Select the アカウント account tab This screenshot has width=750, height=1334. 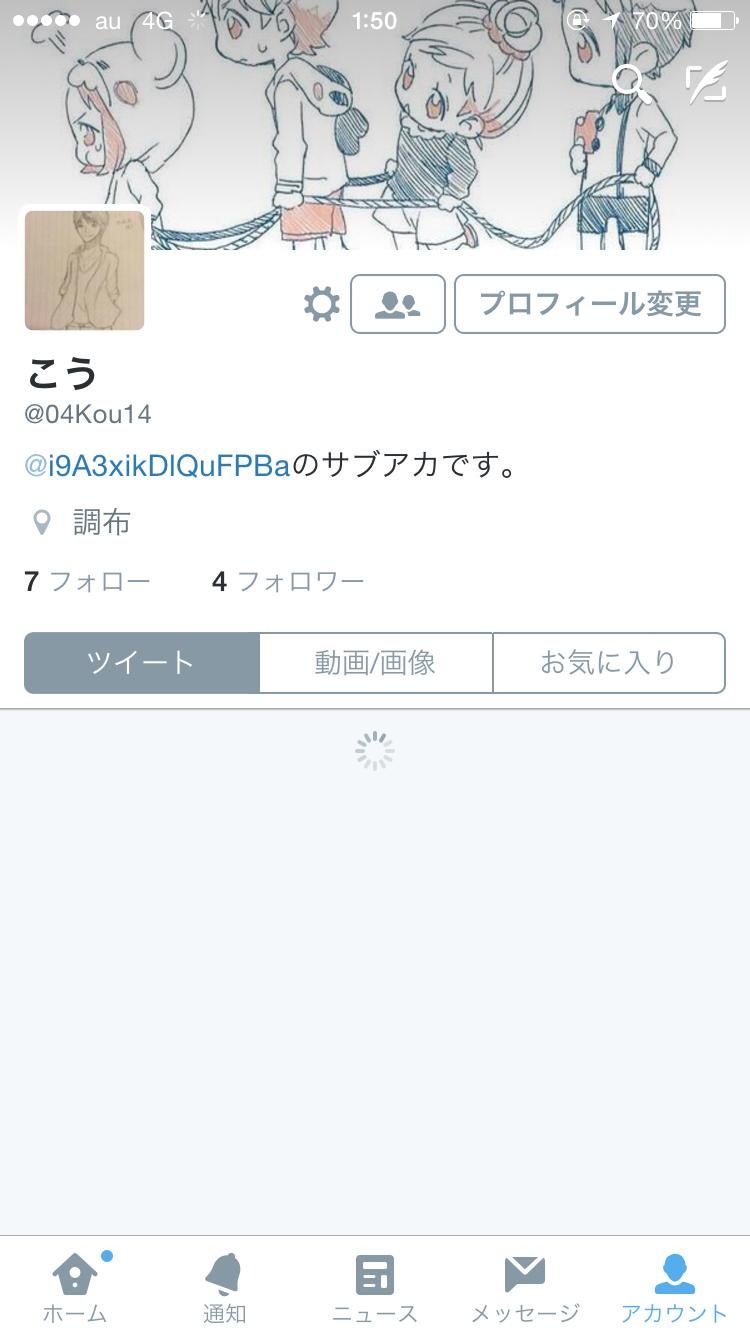(x=674, y=1286)
